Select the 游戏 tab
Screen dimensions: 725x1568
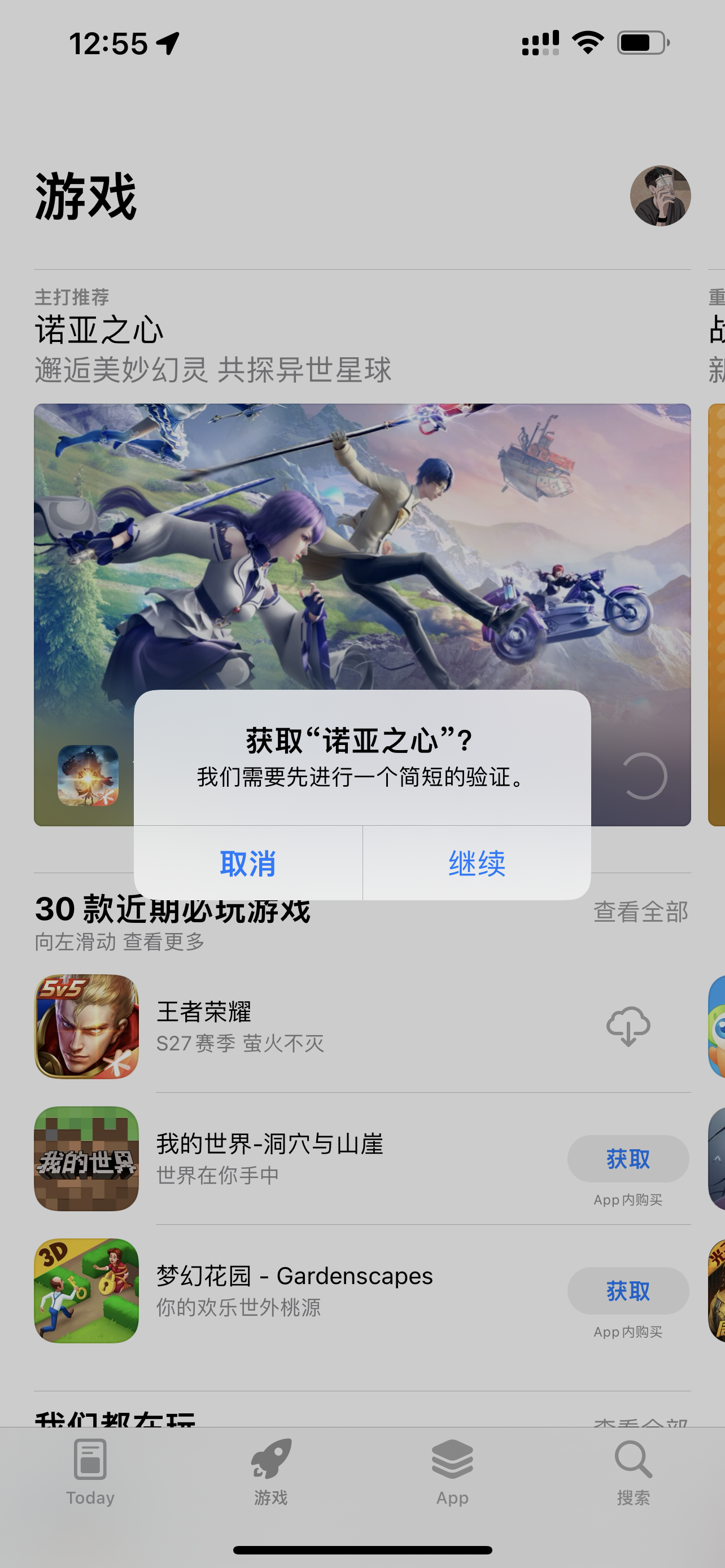271,1471
